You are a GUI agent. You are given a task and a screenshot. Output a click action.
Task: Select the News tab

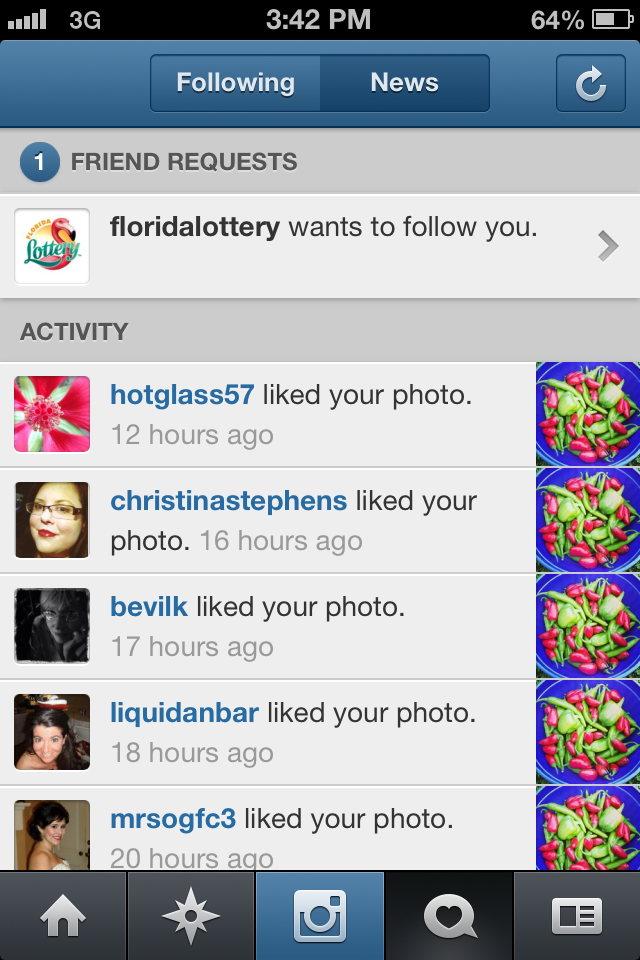(x=404, y=83)
